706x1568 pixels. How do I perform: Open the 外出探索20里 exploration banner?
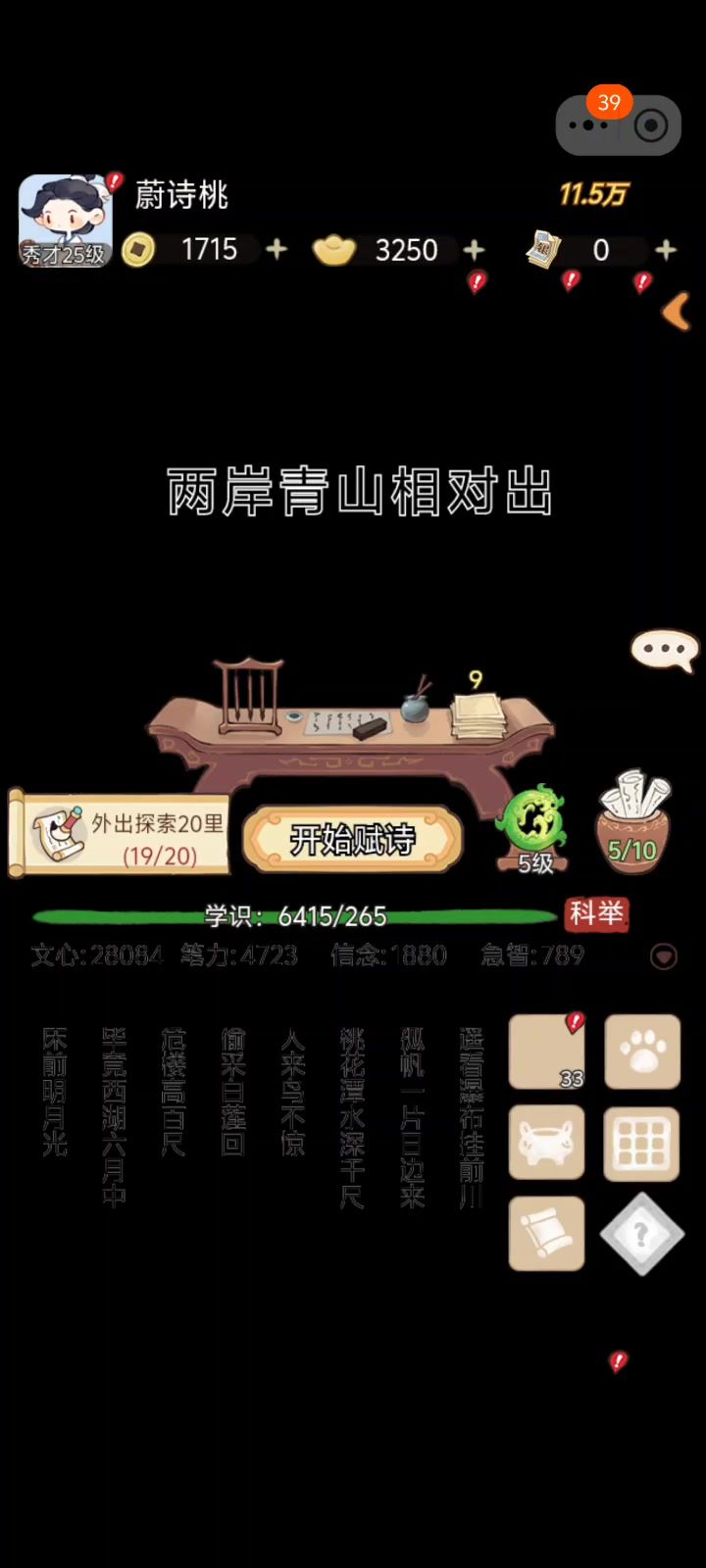pos(120,836)
